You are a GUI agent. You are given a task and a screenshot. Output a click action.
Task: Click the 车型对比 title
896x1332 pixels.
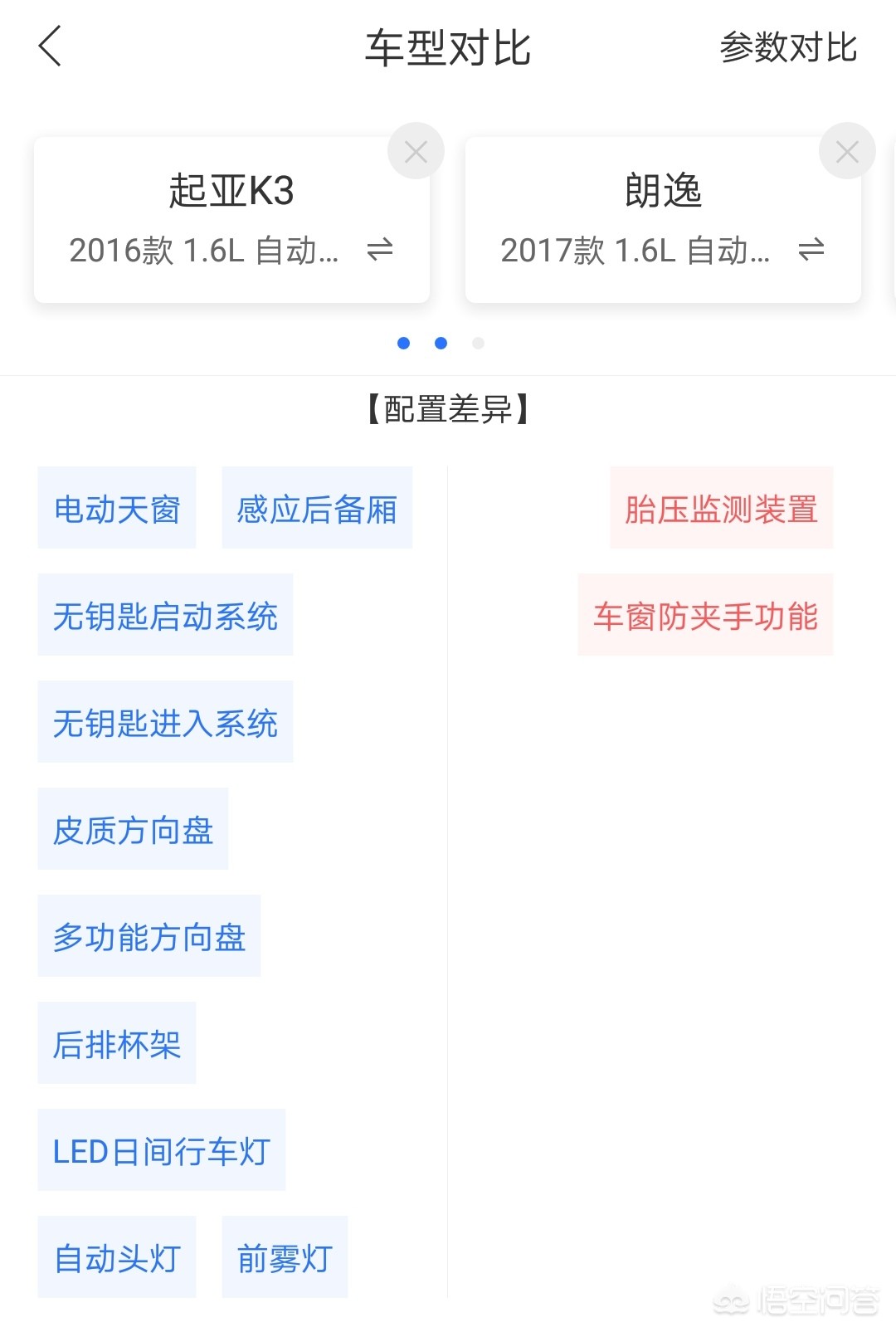point(448,47)
